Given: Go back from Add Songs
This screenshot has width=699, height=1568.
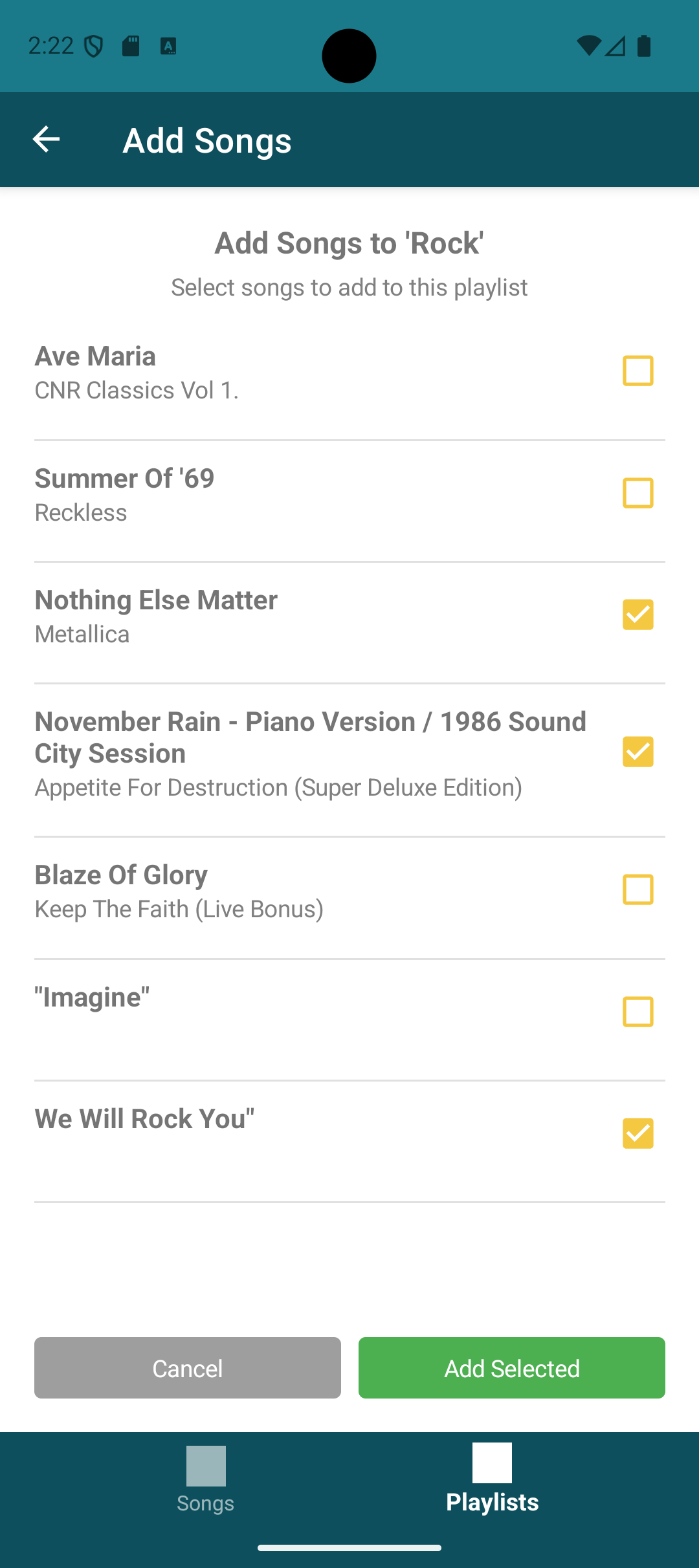Looking at the screenshot, I should coord(46,140).
